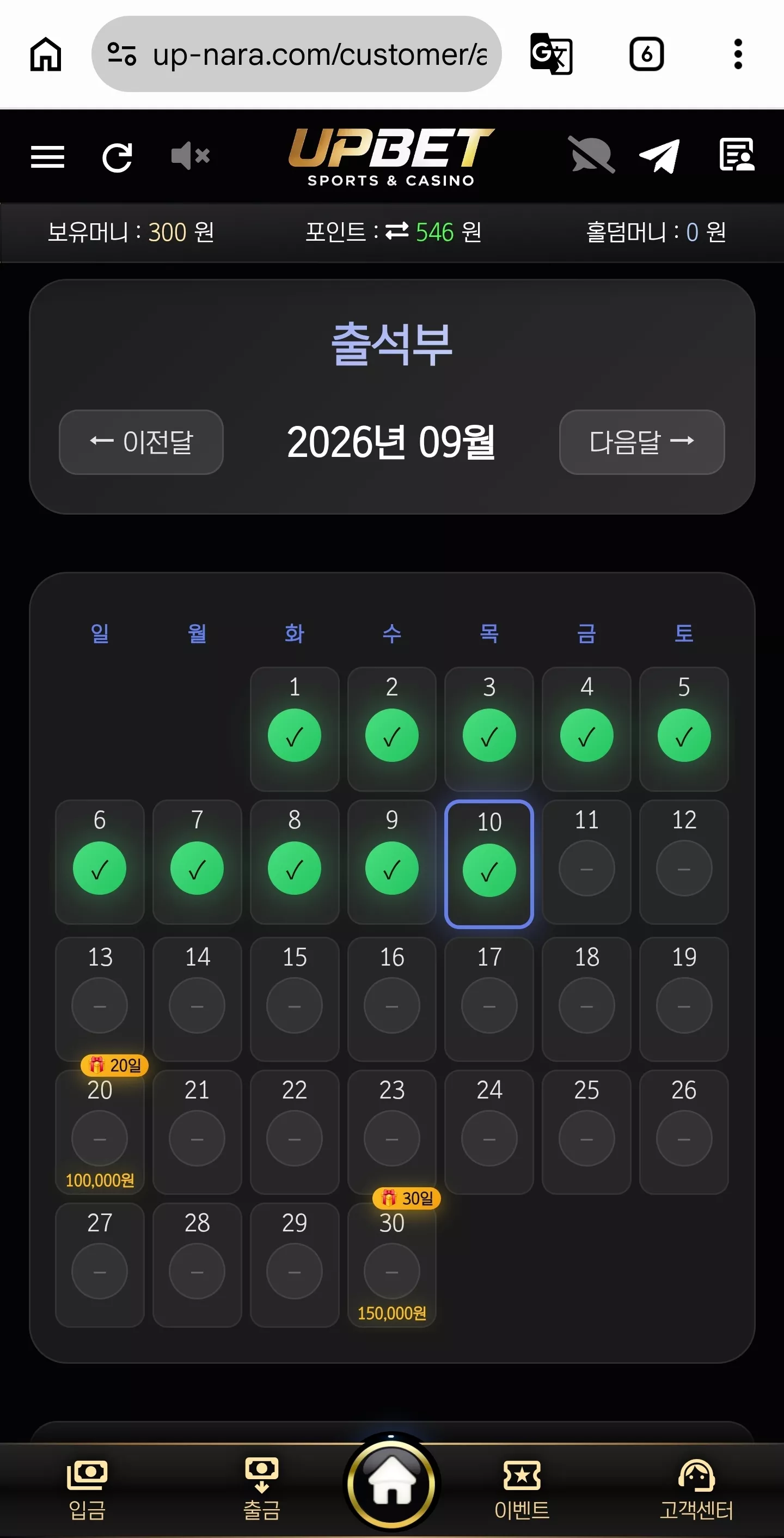
Task: Tap the points exchange arrows icon
Action: 397,230
